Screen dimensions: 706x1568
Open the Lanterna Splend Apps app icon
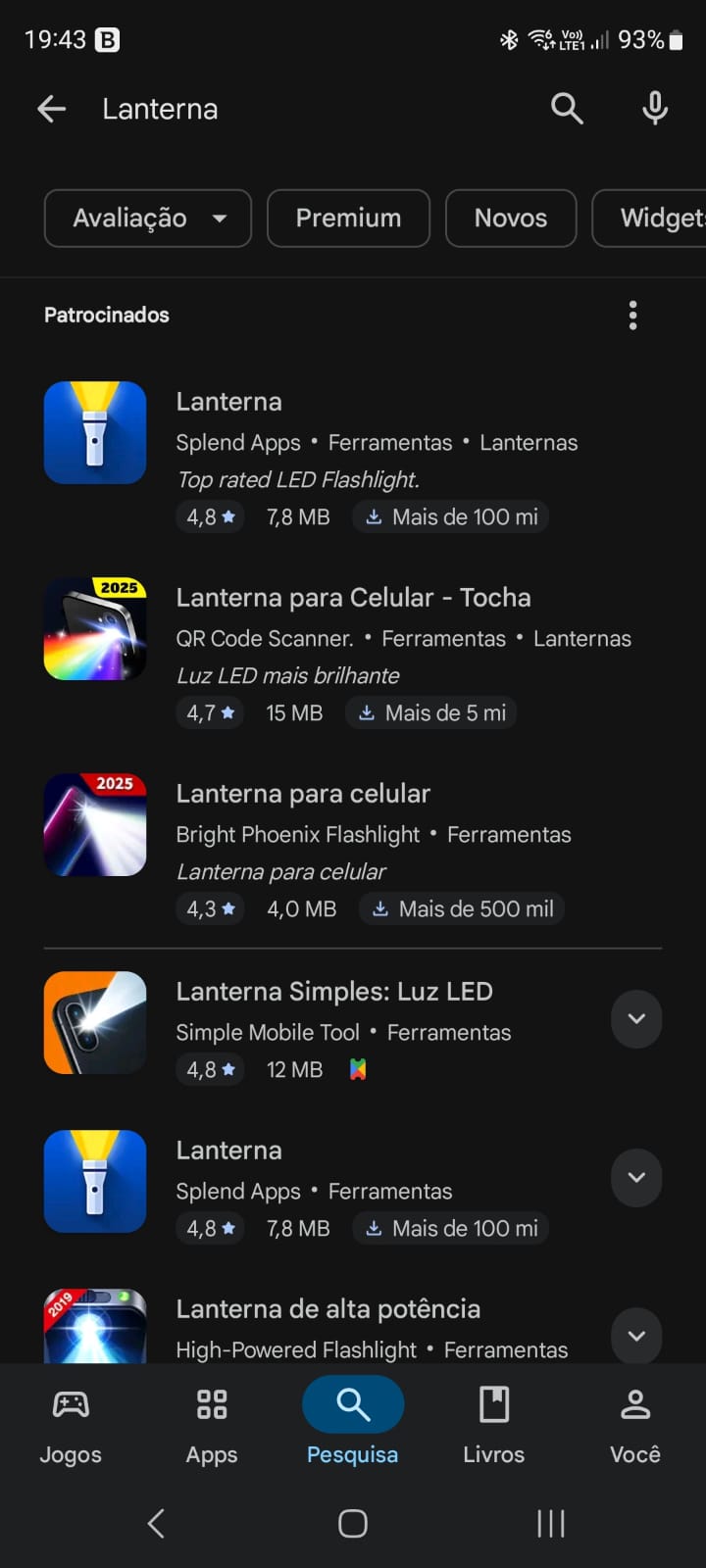point(95,432)
